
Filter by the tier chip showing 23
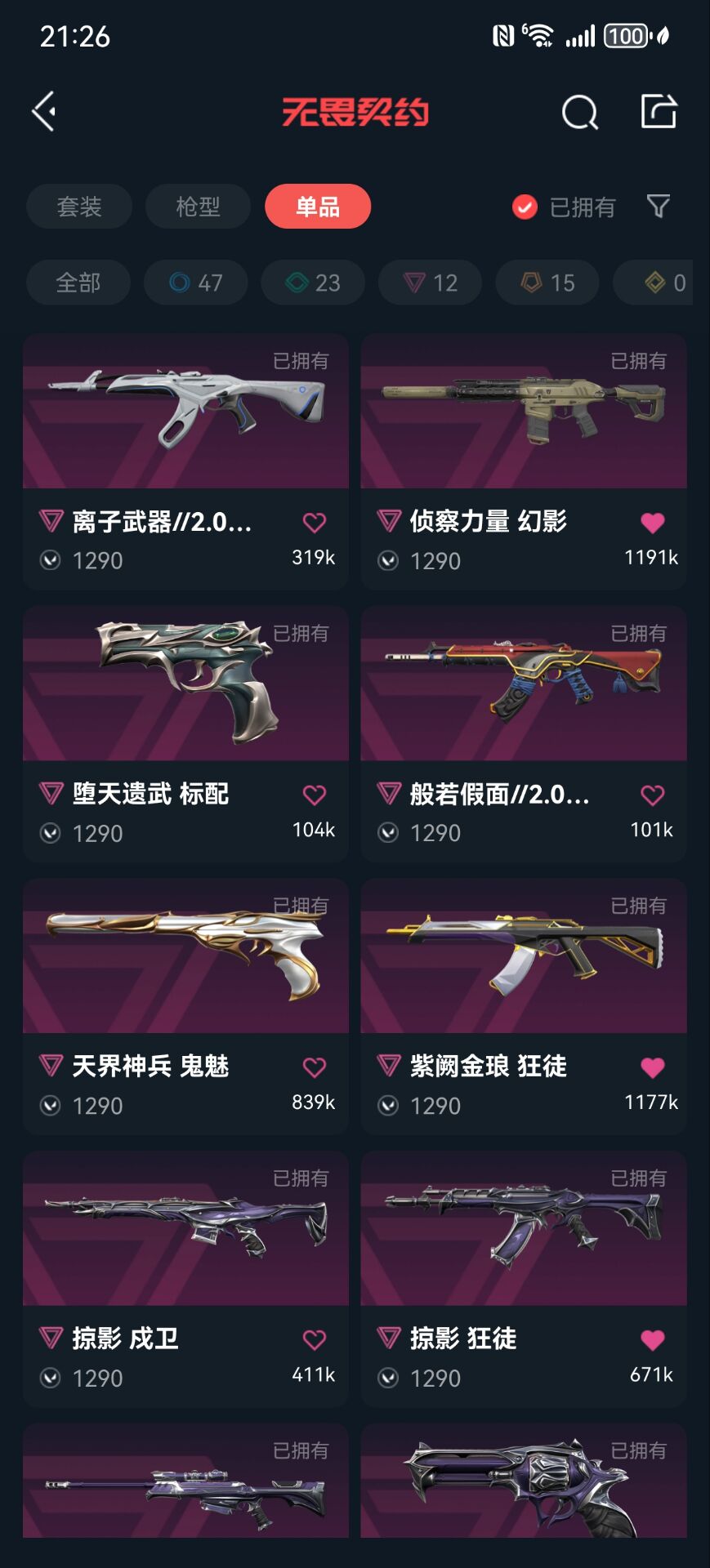click(313, 283)
